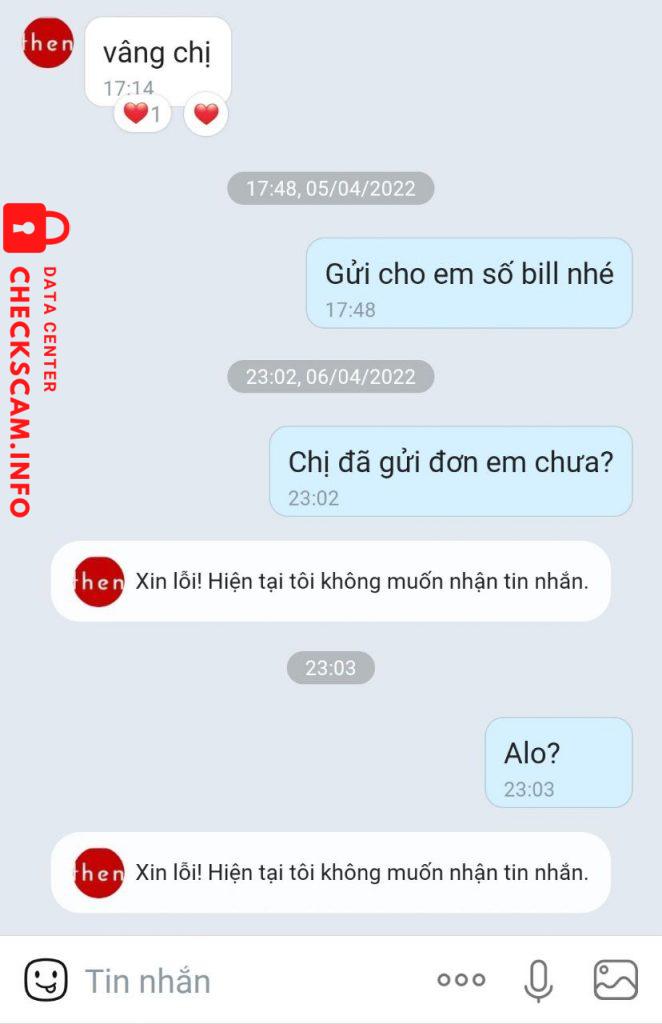This screenshot has height=1024, width=662.
Task: React with the heart to "vâng chị"
Action: click(x=206, y=114)
